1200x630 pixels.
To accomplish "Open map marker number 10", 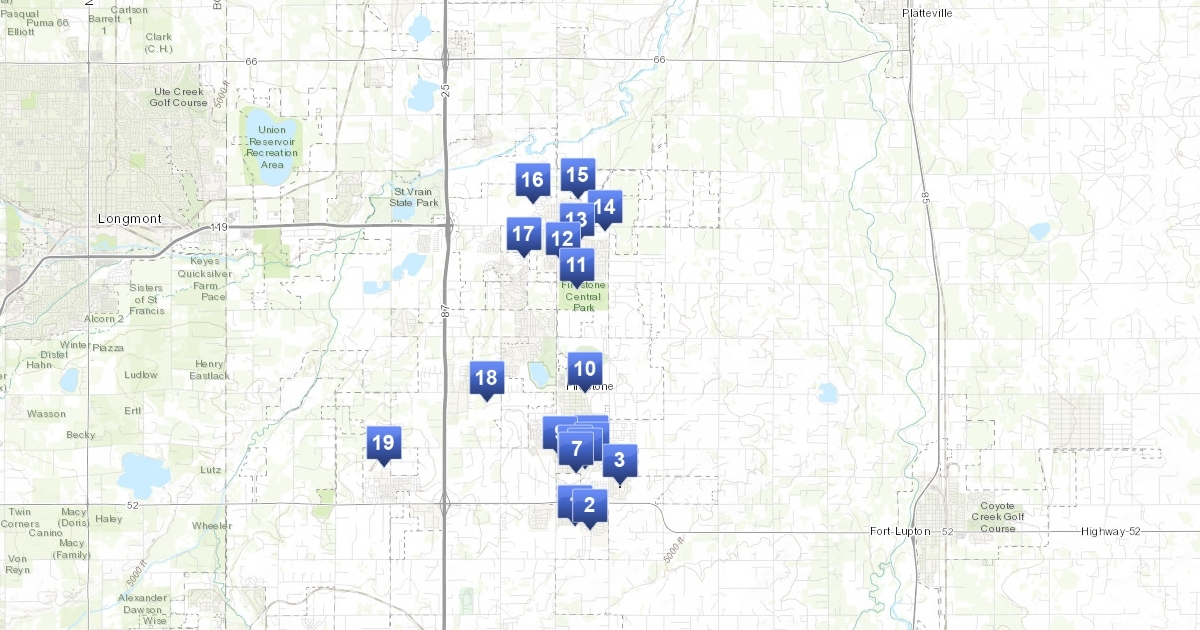I will point(585,369).
